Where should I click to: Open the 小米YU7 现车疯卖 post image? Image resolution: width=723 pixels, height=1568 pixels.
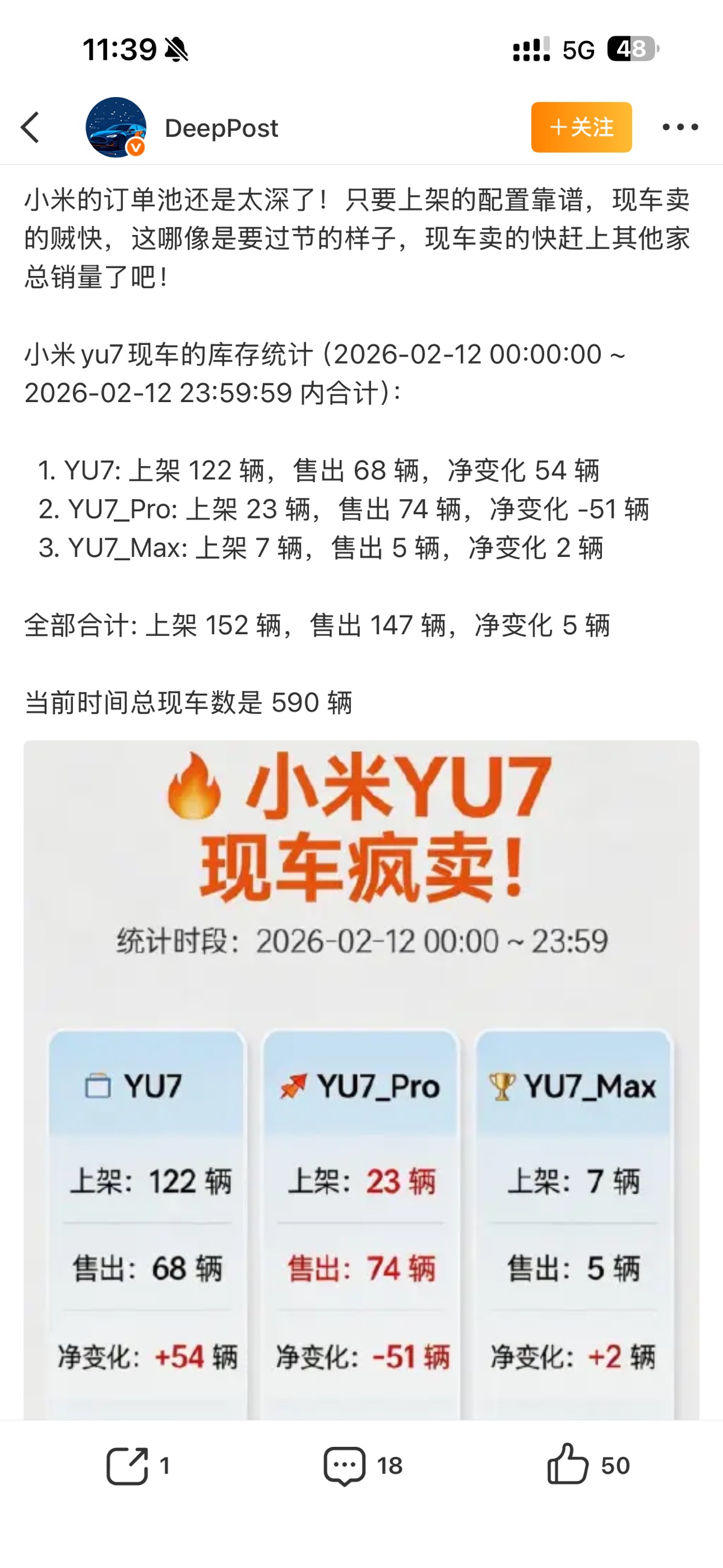(x=361, y=1077)
